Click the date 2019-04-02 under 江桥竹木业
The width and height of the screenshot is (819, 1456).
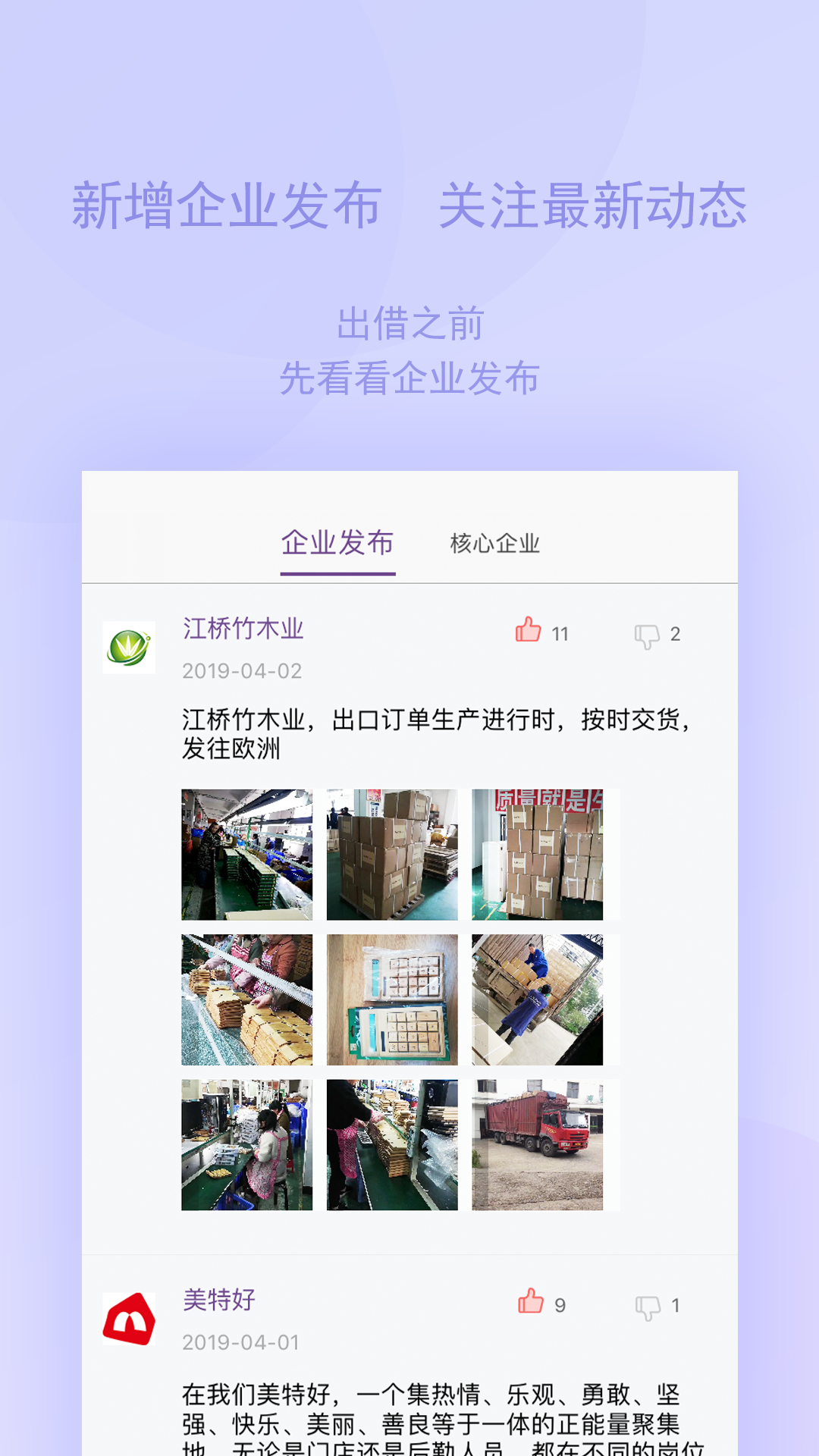click(x=243, y=672)
